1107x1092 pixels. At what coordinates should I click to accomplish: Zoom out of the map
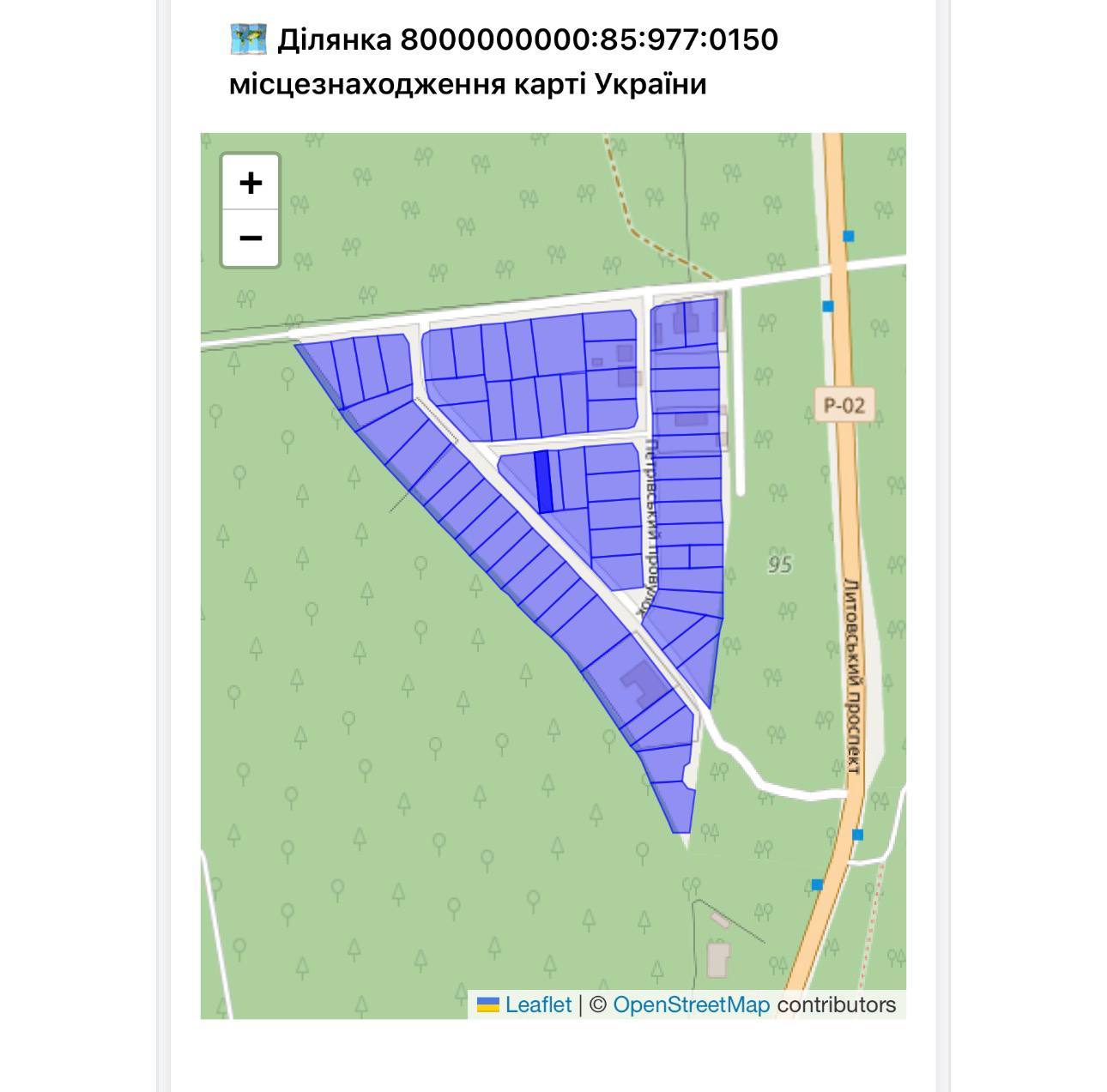click(251, 238)
